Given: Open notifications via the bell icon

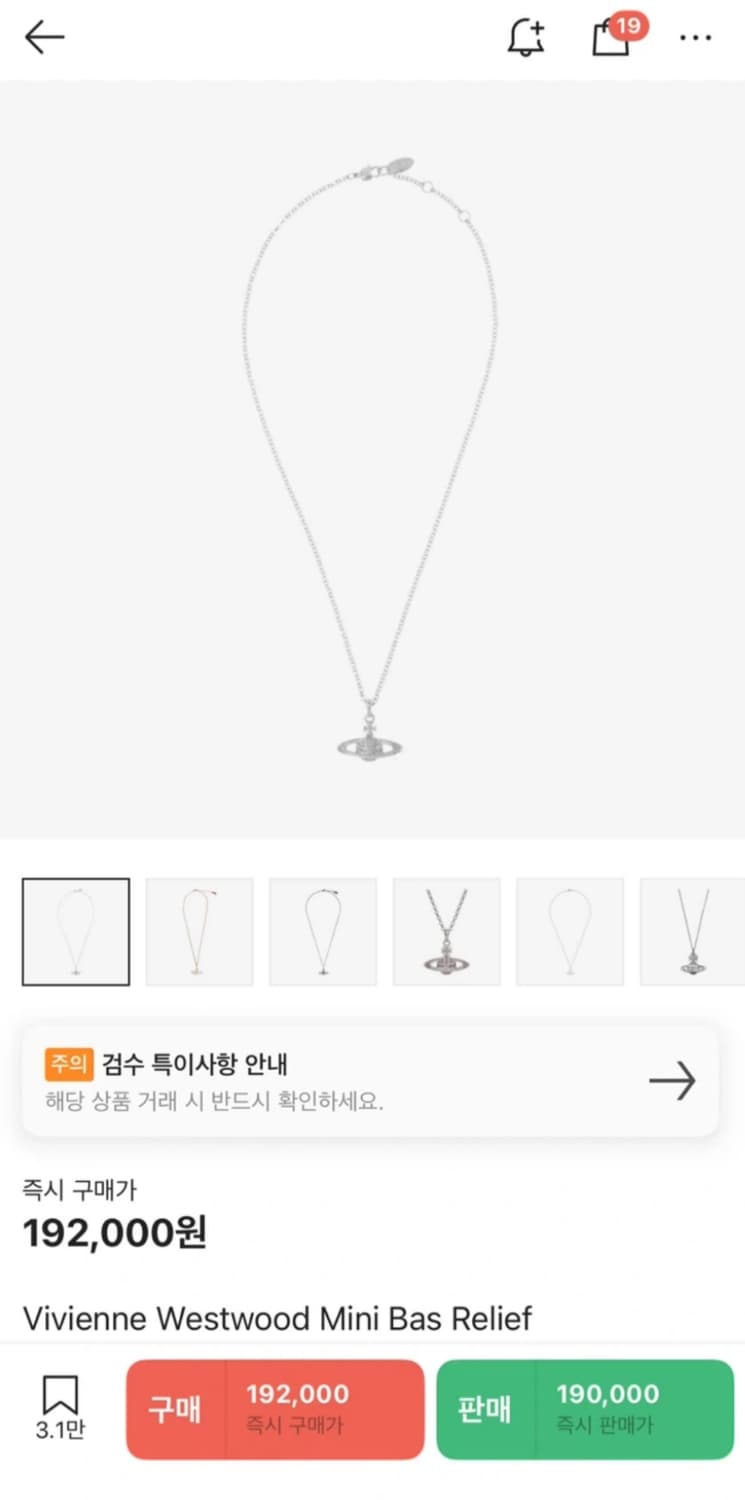Looking at the screenshot, I should [525, 37].
